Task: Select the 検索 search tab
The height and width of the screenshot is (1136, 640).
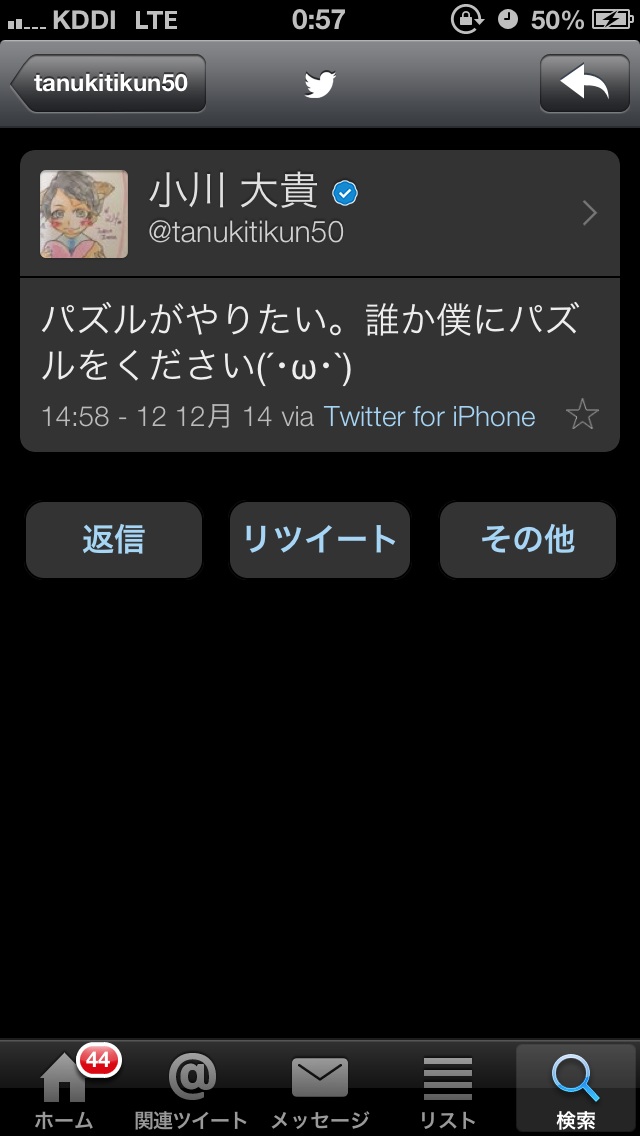Action: (x=575, y=1090)
